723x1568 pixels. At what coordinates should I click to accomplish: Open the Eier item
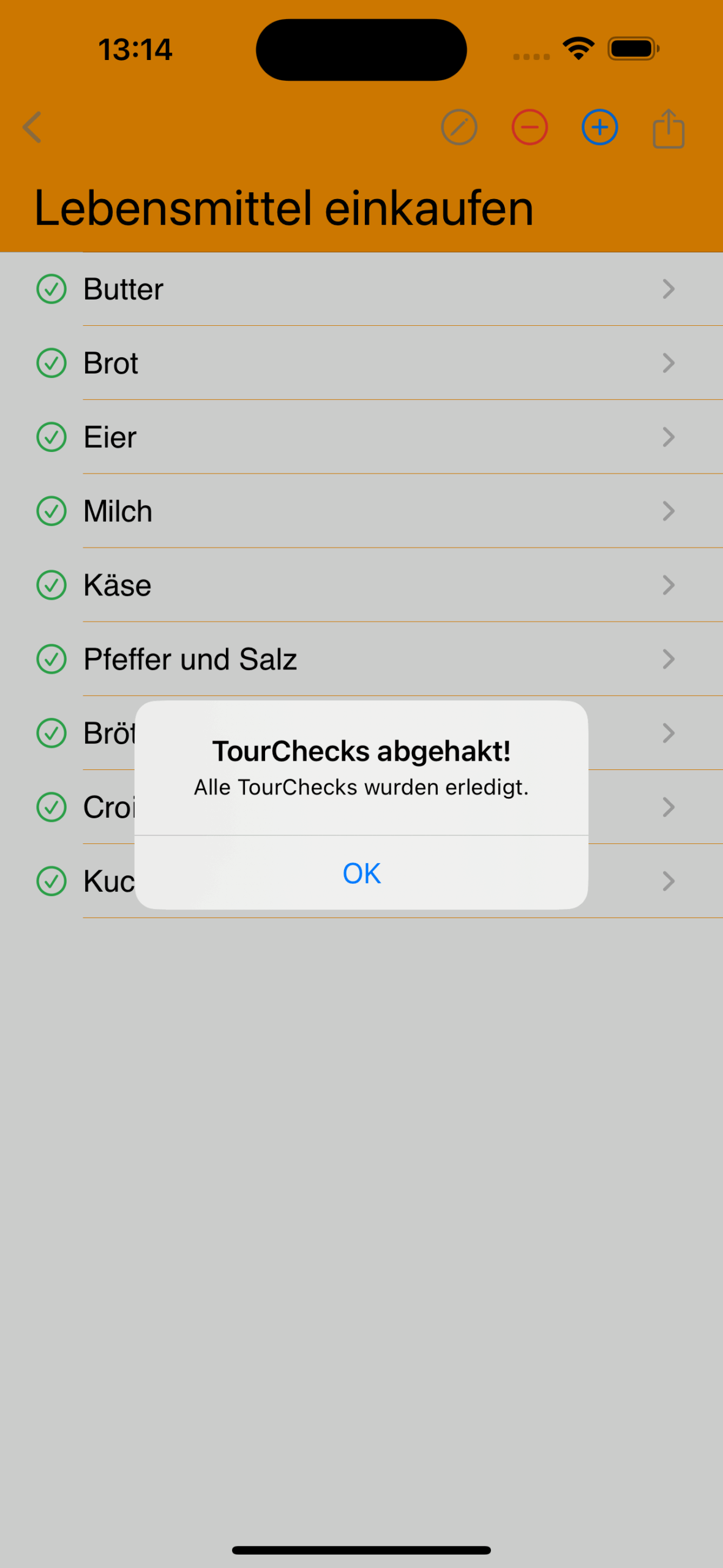[x=361, y=437]
